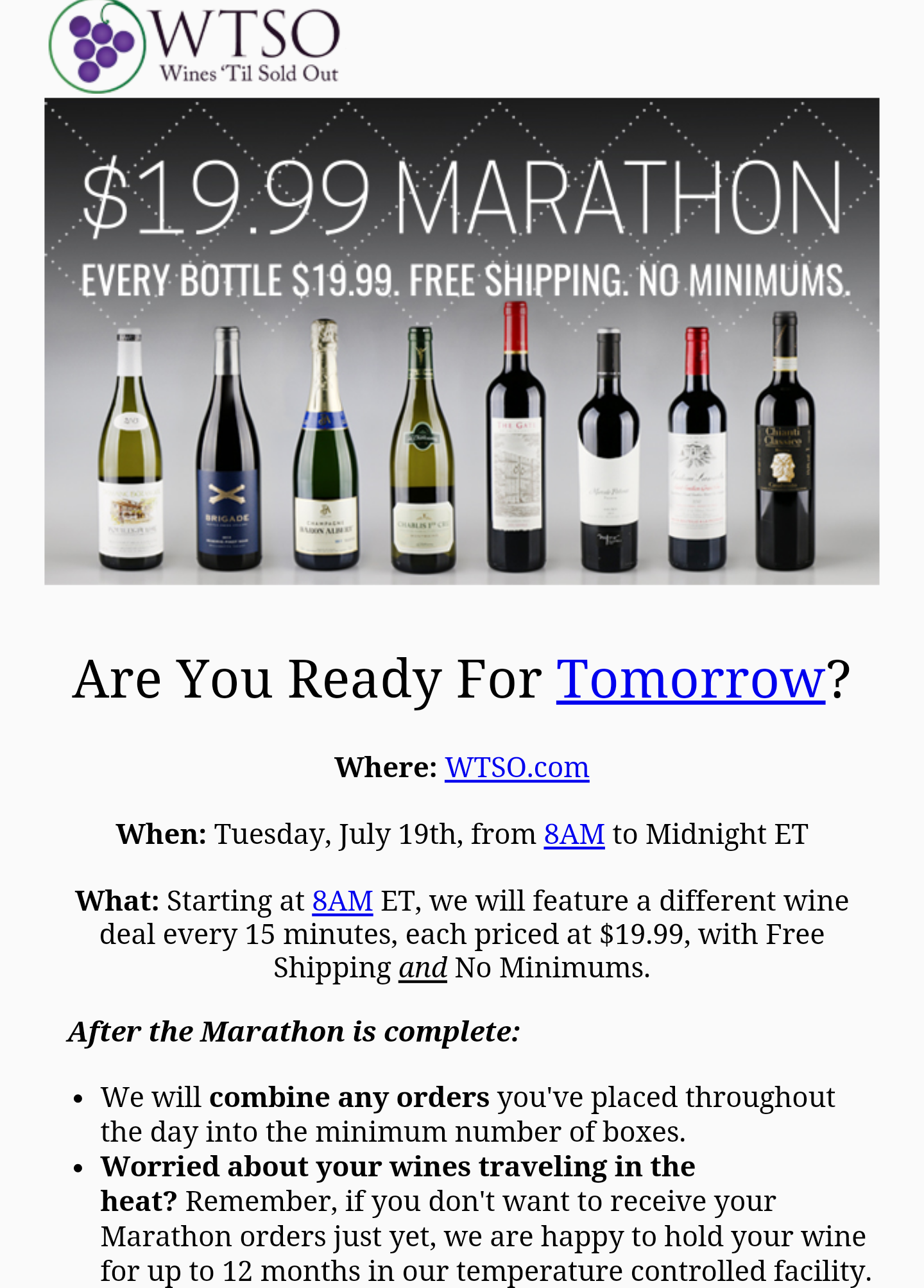
Task: Open the underlined Tomorrow link
Action: coord(690,680)
